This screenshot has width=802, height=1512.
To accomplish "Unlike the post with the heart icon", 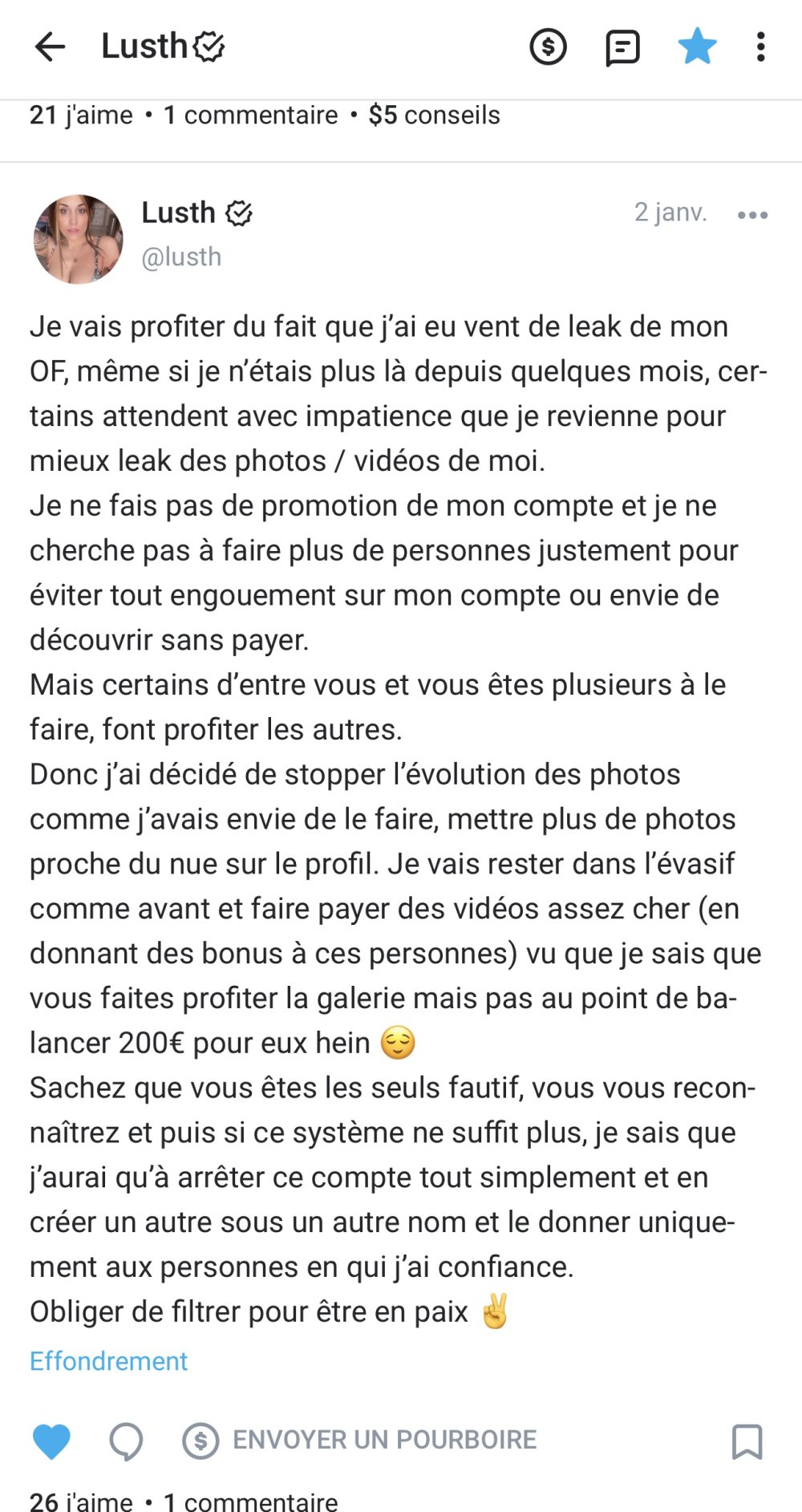I will pyautogui.click(x=51, y=1441).
